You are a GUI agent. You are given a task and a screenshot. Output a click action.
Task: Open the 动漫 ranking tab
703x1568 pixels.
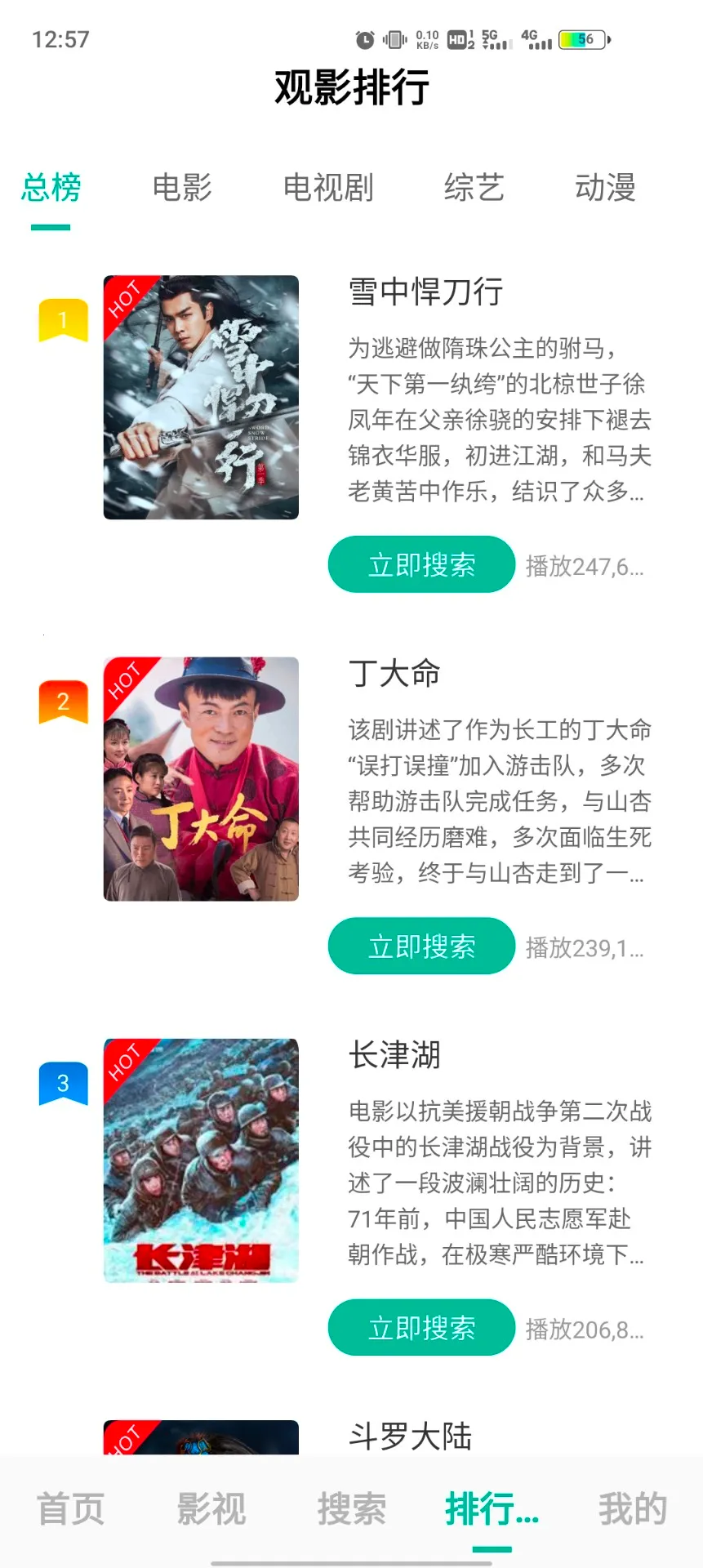point(605,188)
